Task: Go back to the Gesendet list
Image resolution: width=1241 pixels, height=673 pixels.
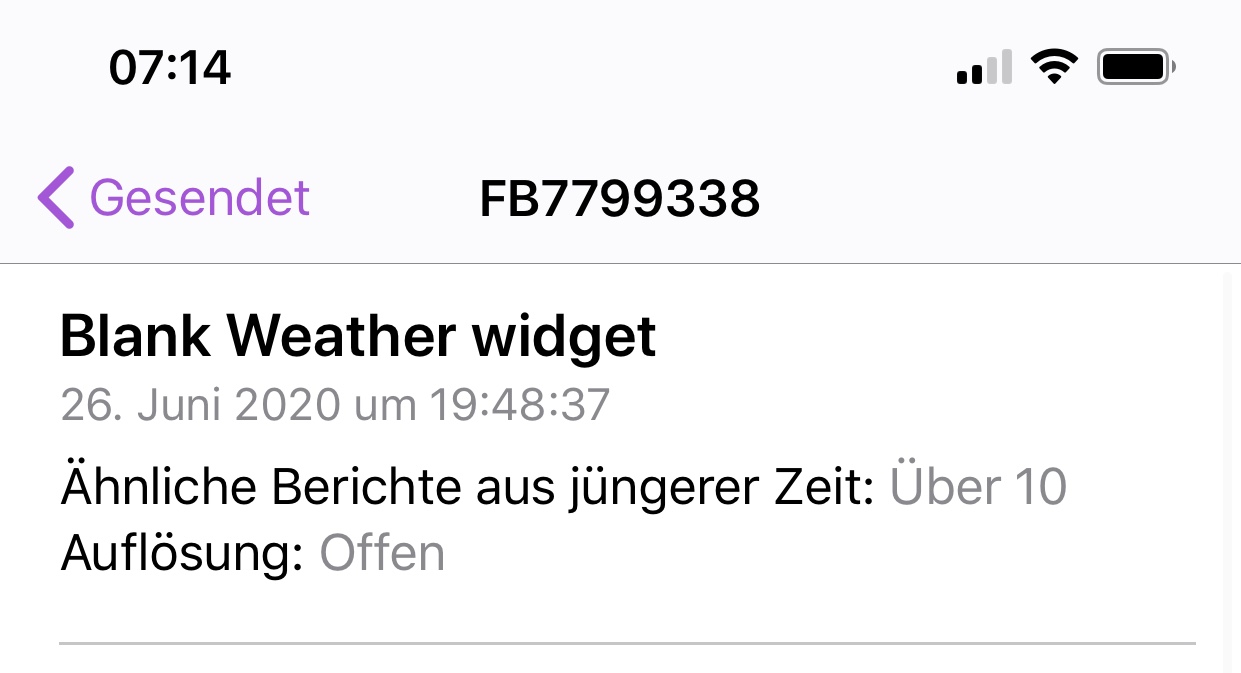Action: (175, 198)
